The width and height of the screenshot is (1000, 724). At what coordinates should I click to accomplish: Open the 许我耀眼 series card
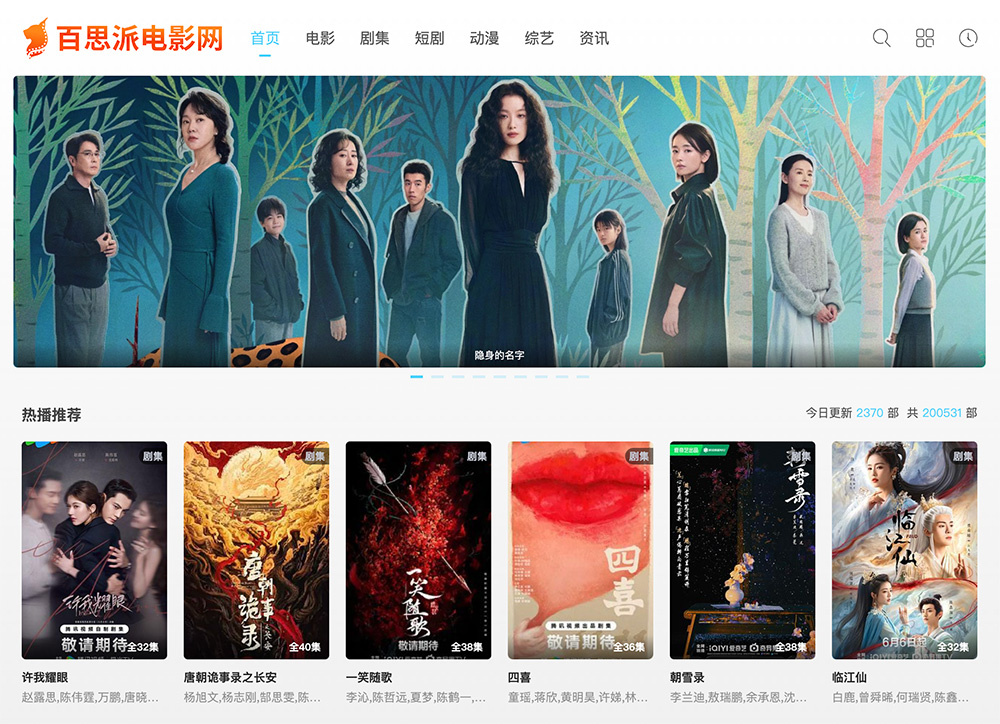pos(95,550)
